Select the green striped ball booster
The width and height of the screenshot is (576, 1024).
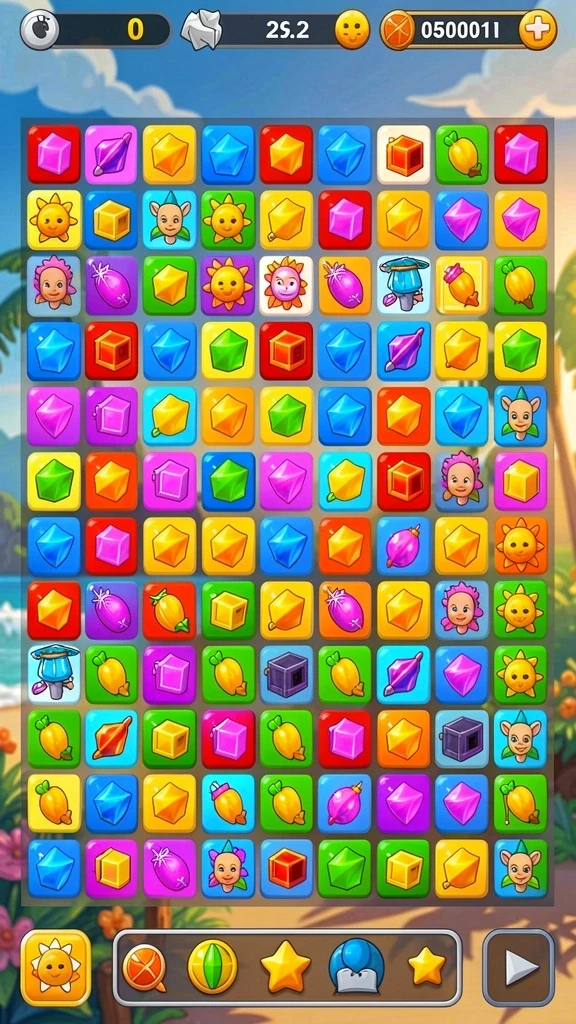(212, 967)
